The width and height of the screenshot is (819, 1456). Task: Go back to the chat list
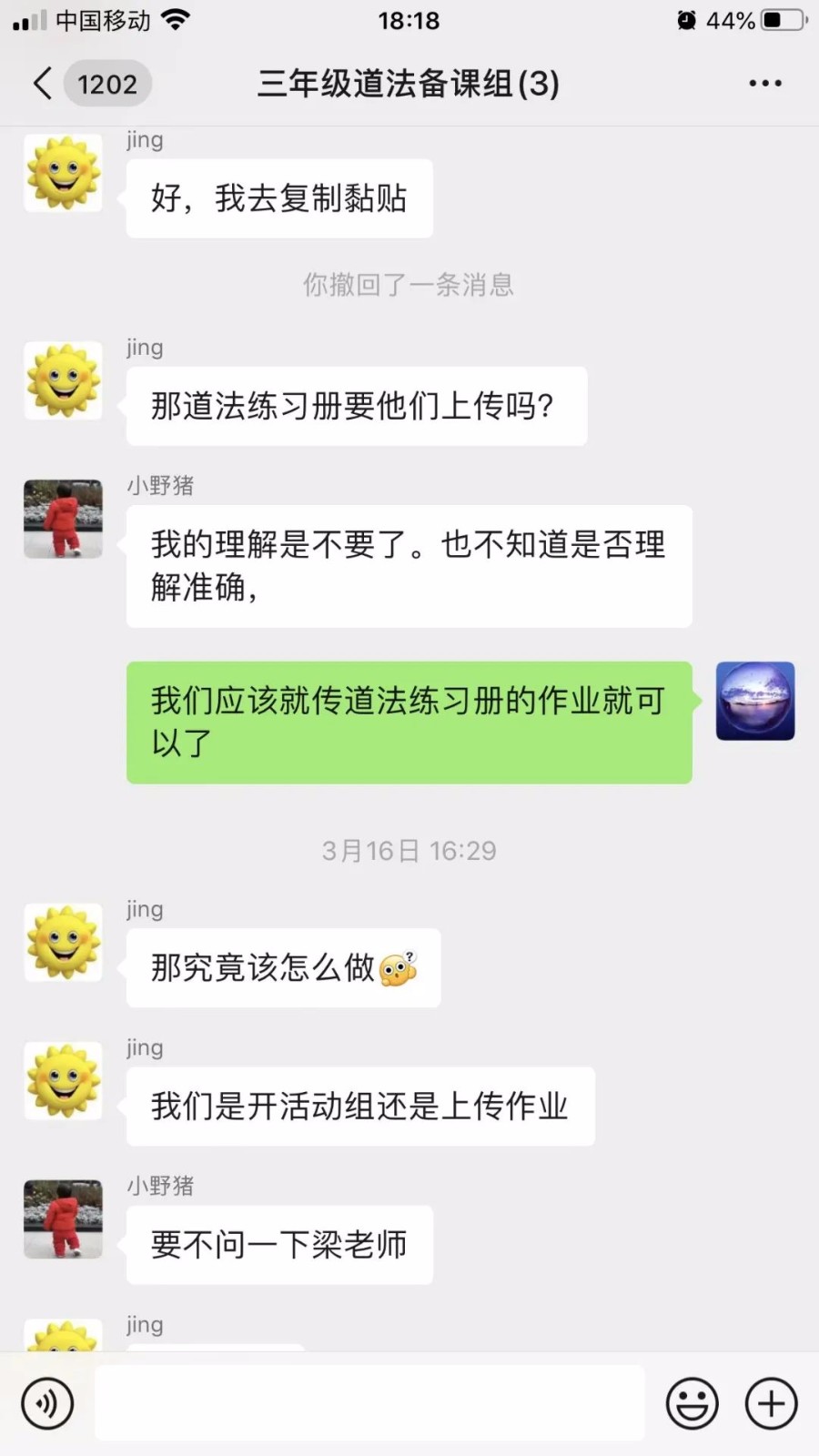click(x=43, y=84)
